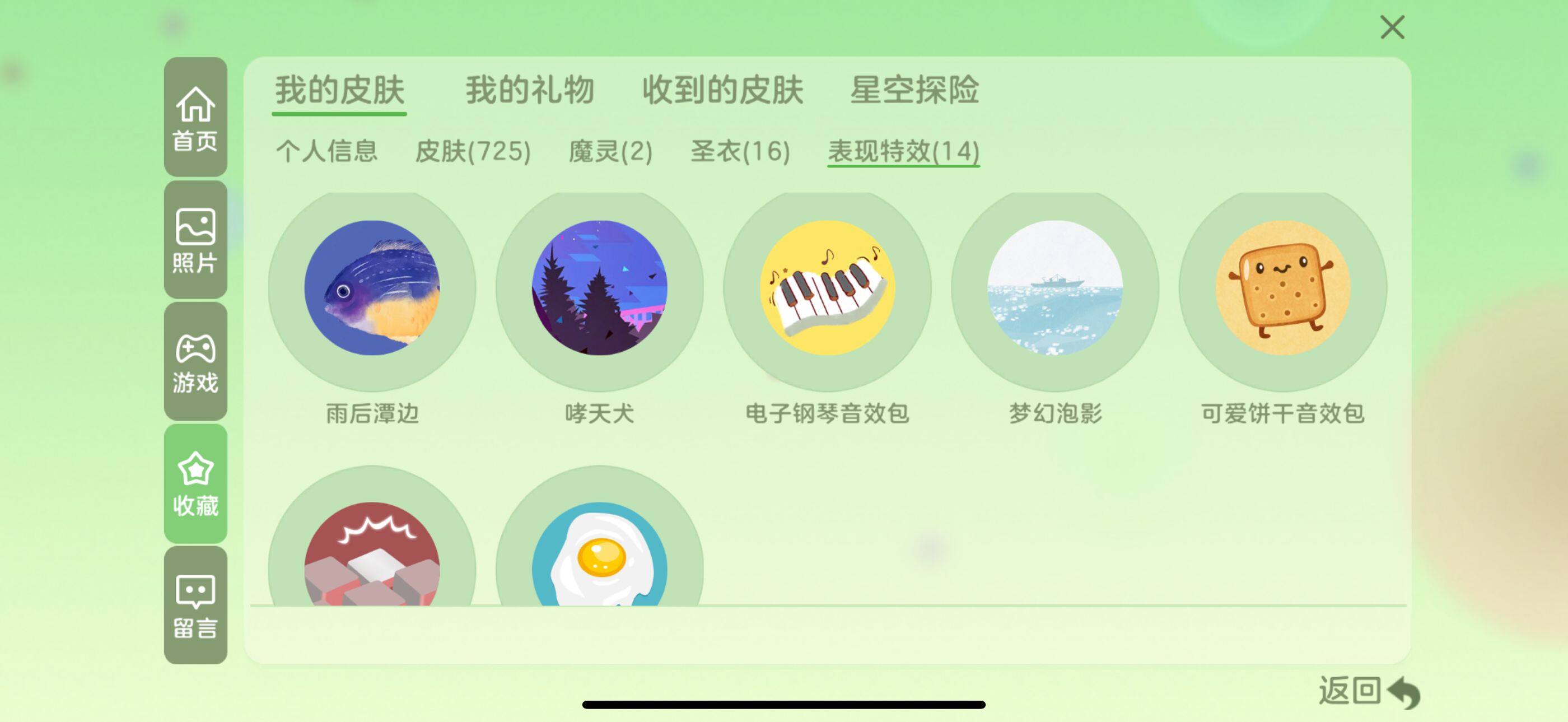View the 星空探险 tab

click(x=914, y=91)
